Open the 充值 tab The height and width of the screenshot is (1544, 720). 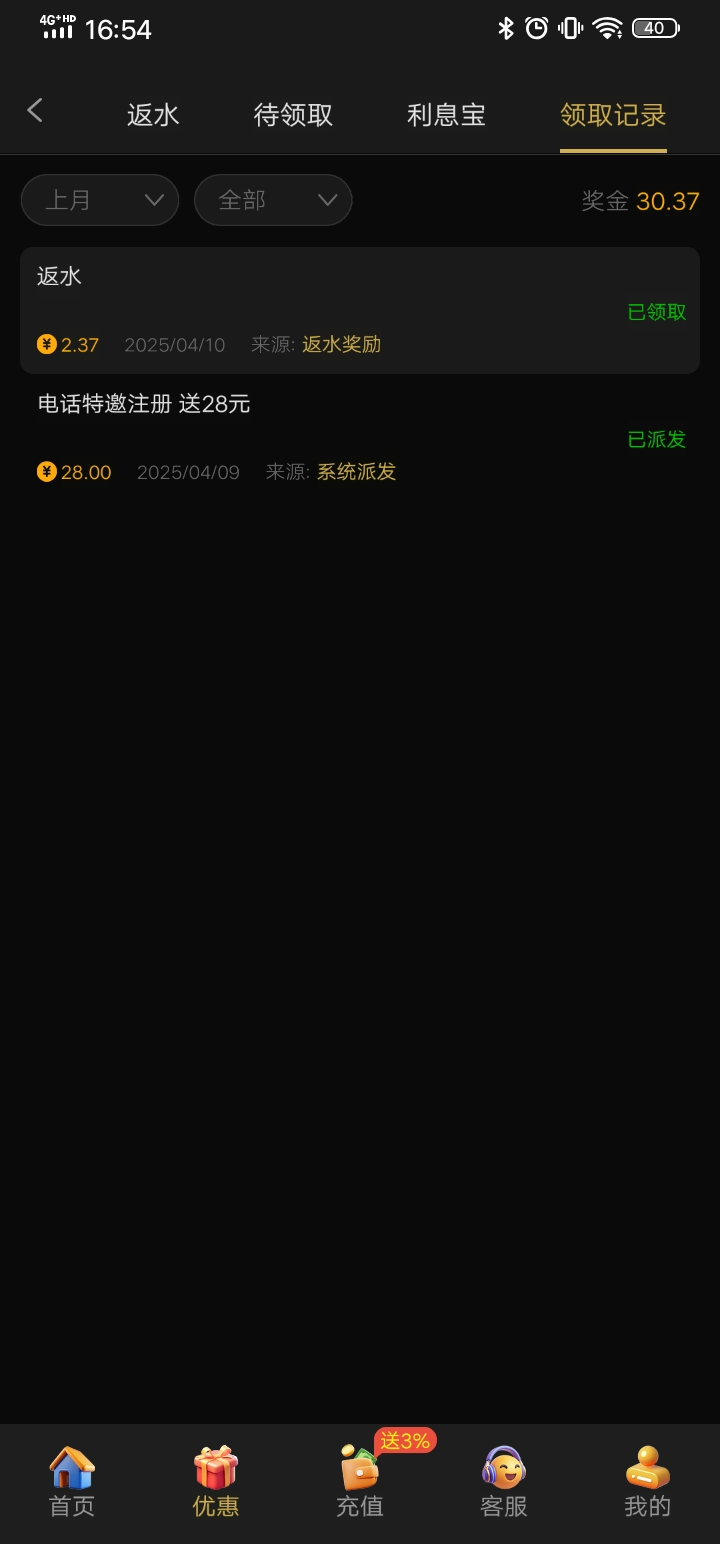point(360,1482)
